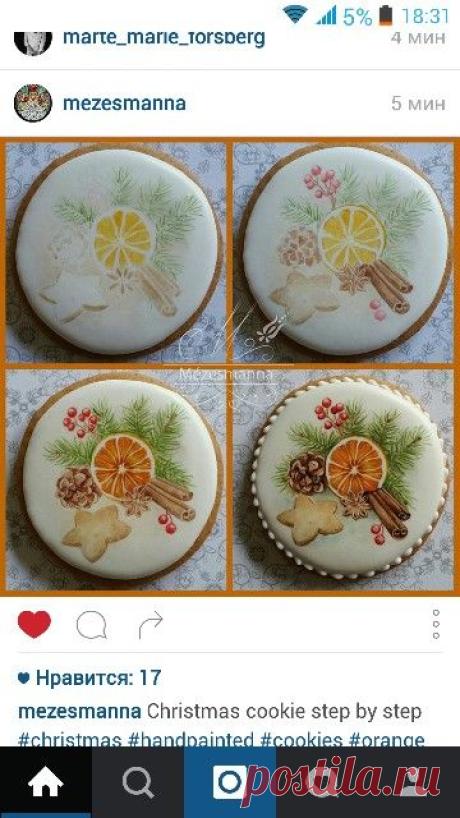Open marte_marie_forsberg's profile
The width and height of the screenshot is (460, 818).
(164, 38)
